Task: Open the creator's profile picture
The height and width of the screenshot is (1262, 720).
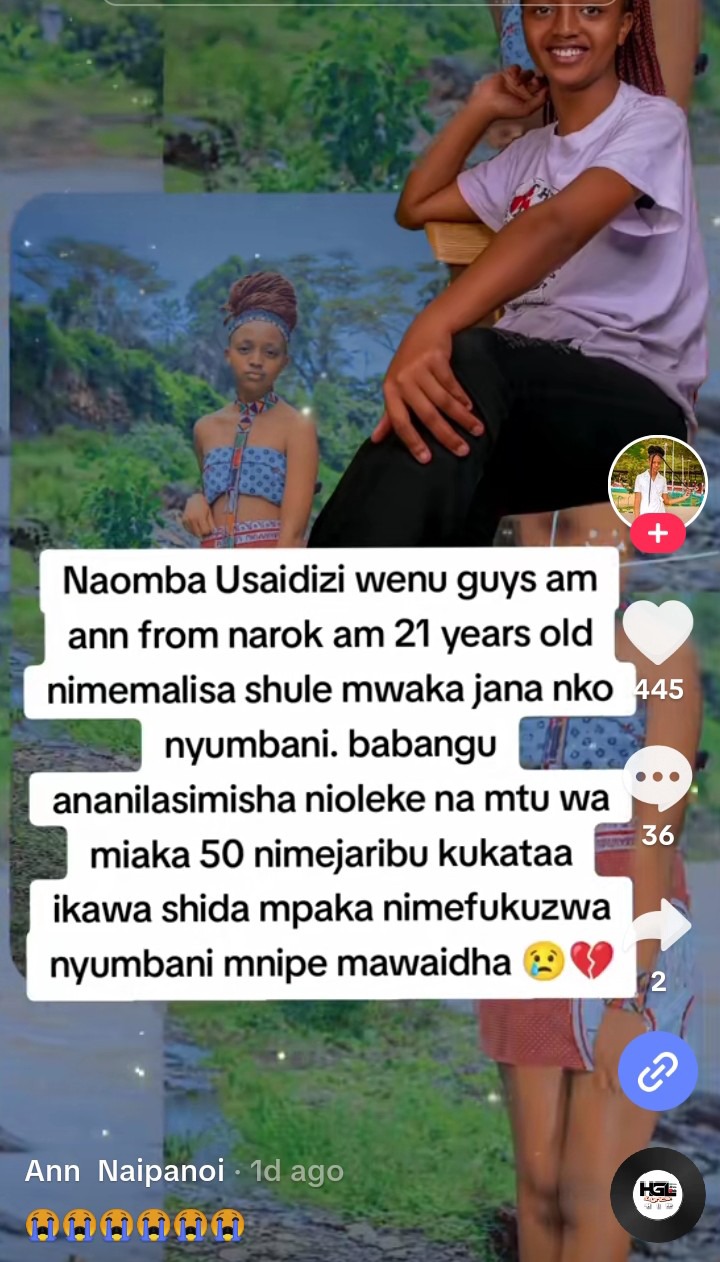Action: click(657, 482)
